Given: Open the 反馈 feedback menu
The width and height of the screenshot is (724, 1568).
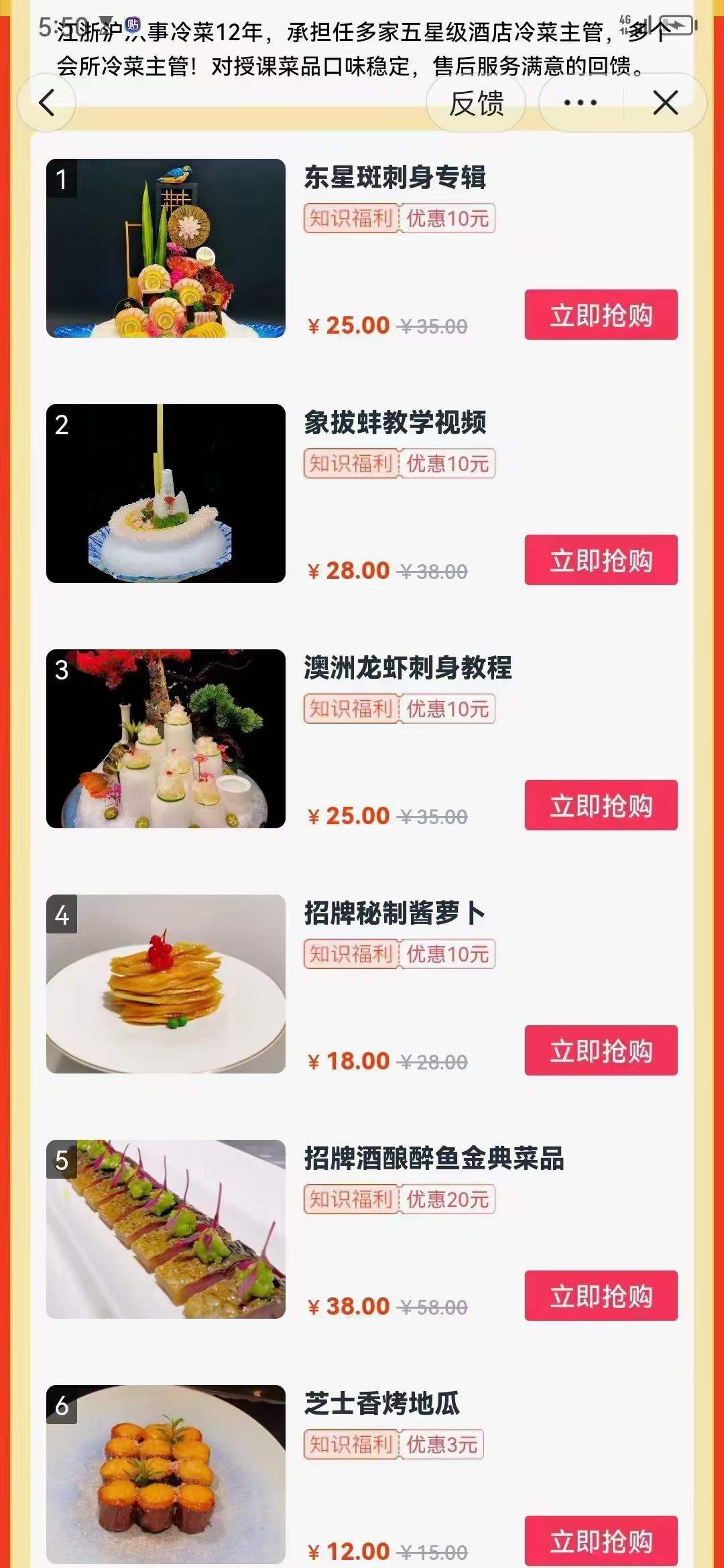Looking at the screenshot, I should (x=477, y=103).
